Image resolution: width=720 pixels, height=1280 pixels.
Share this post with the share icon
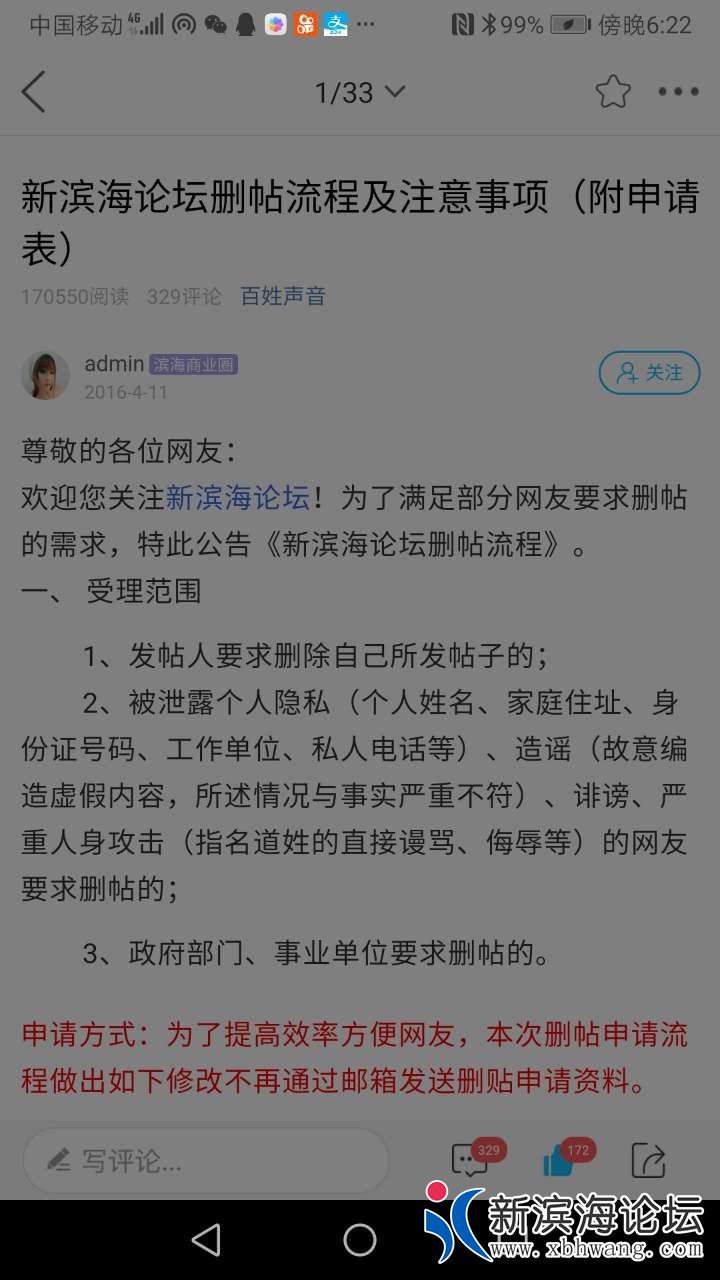[649, 1160]
